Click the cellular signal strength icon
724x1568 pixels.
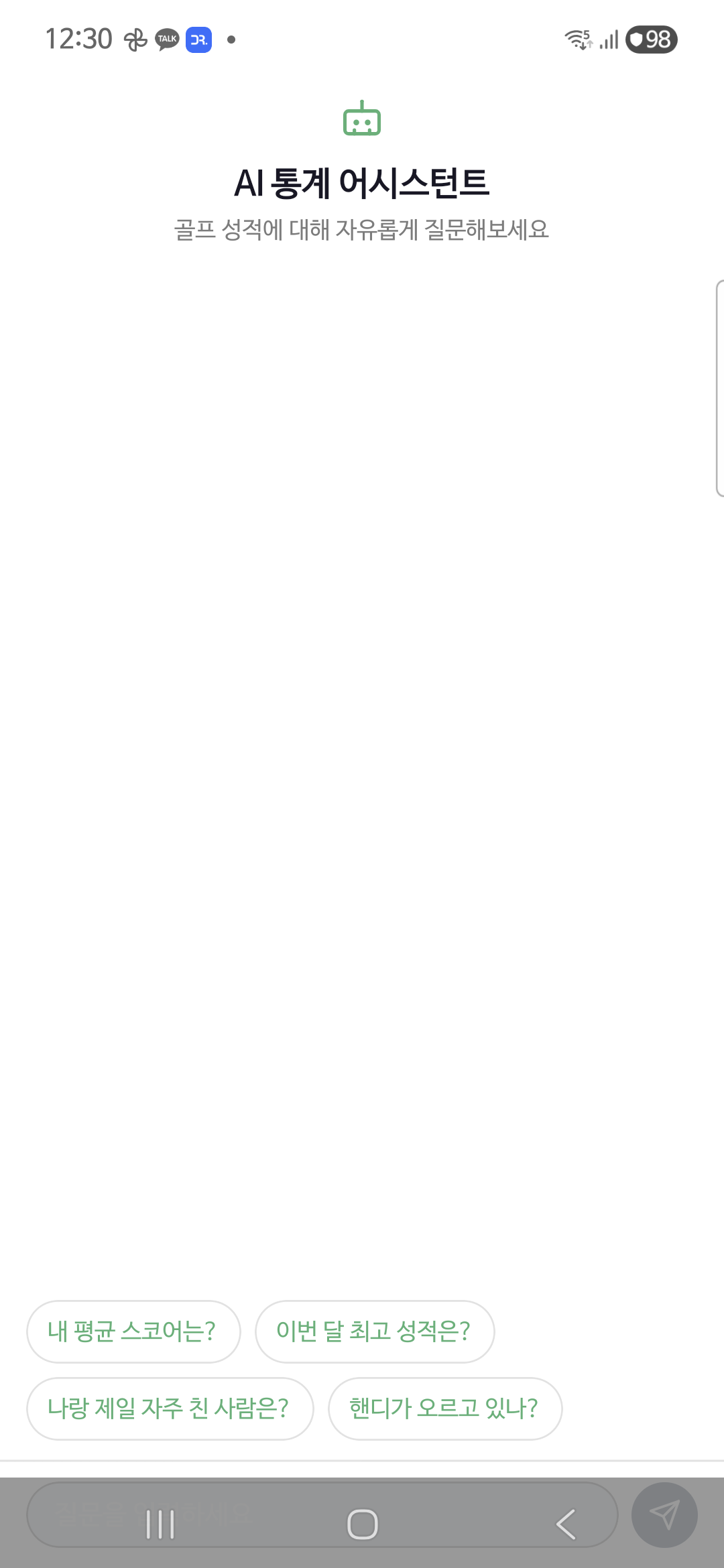607,40
